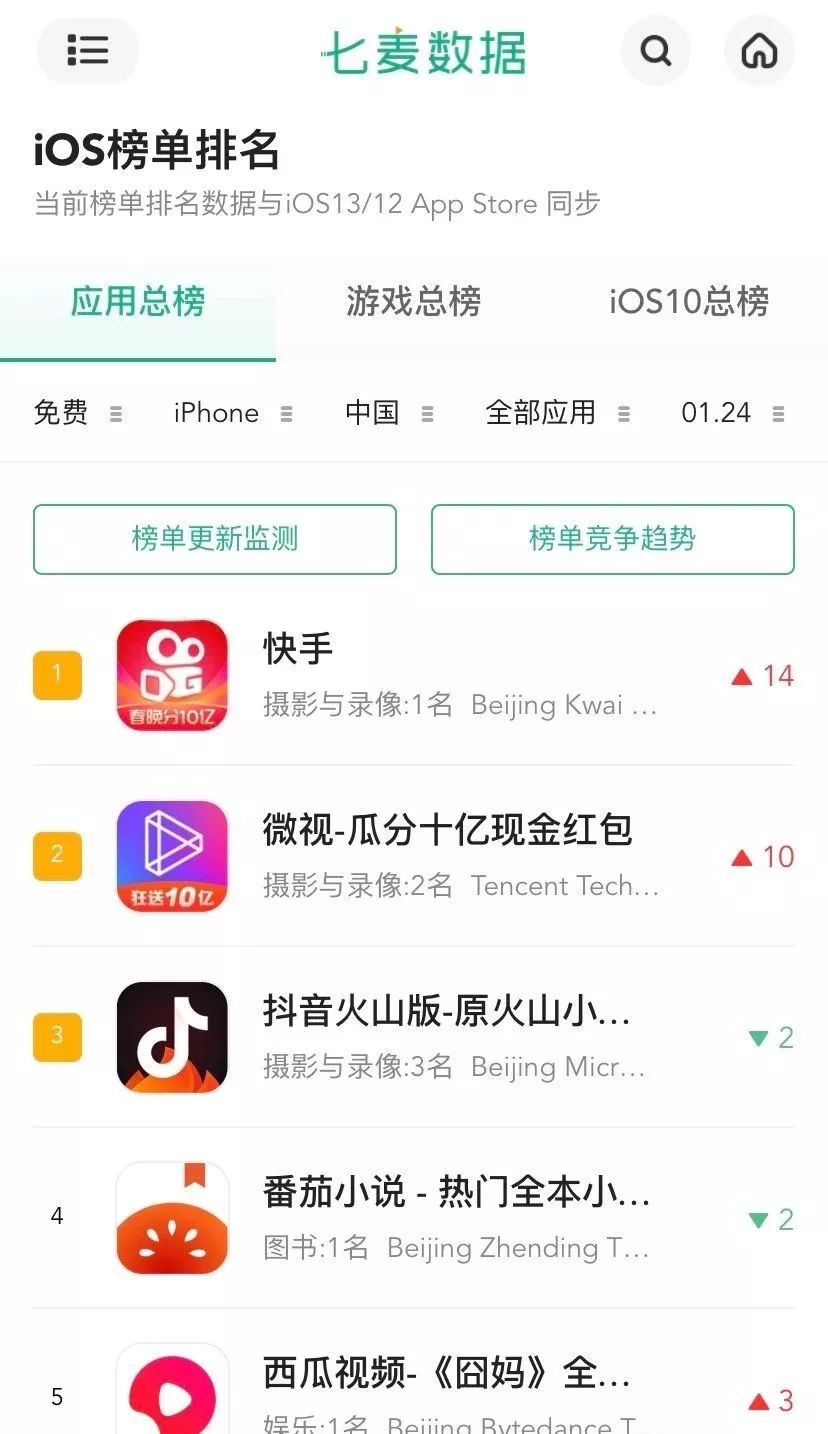The height and width of the screenshot is (1434, 828).
Task: Select the iOS10总榜 tab
Action: [688, 303]
